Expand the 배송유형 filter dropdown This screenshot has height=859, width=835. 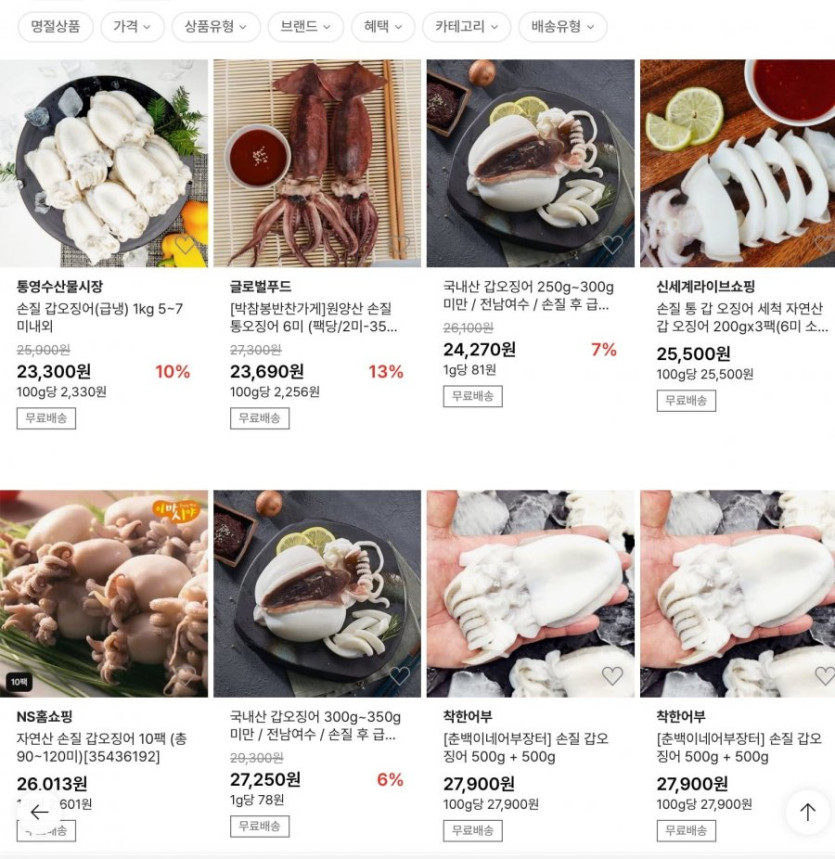[562, 27]
